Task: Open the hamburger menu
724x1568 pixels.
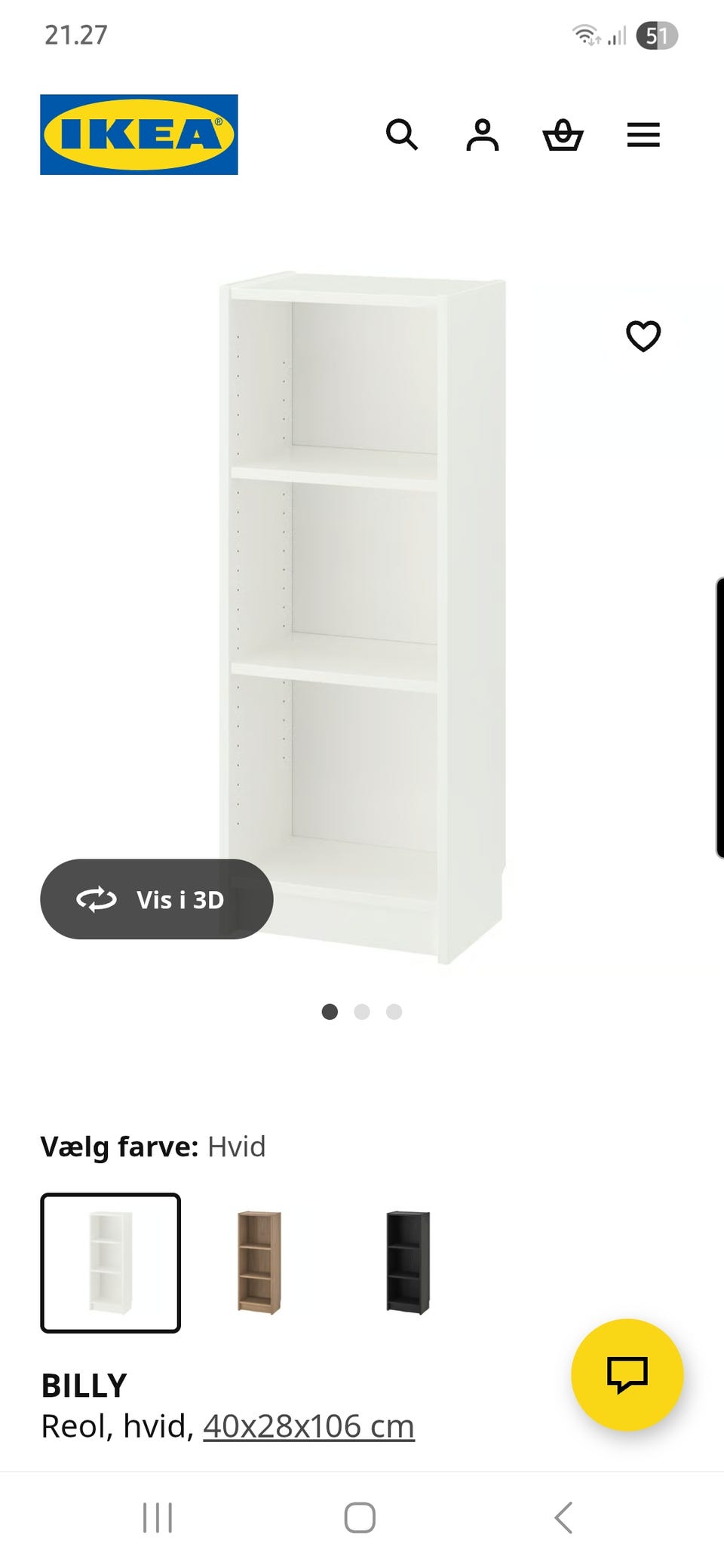Action: click(643, 135)
